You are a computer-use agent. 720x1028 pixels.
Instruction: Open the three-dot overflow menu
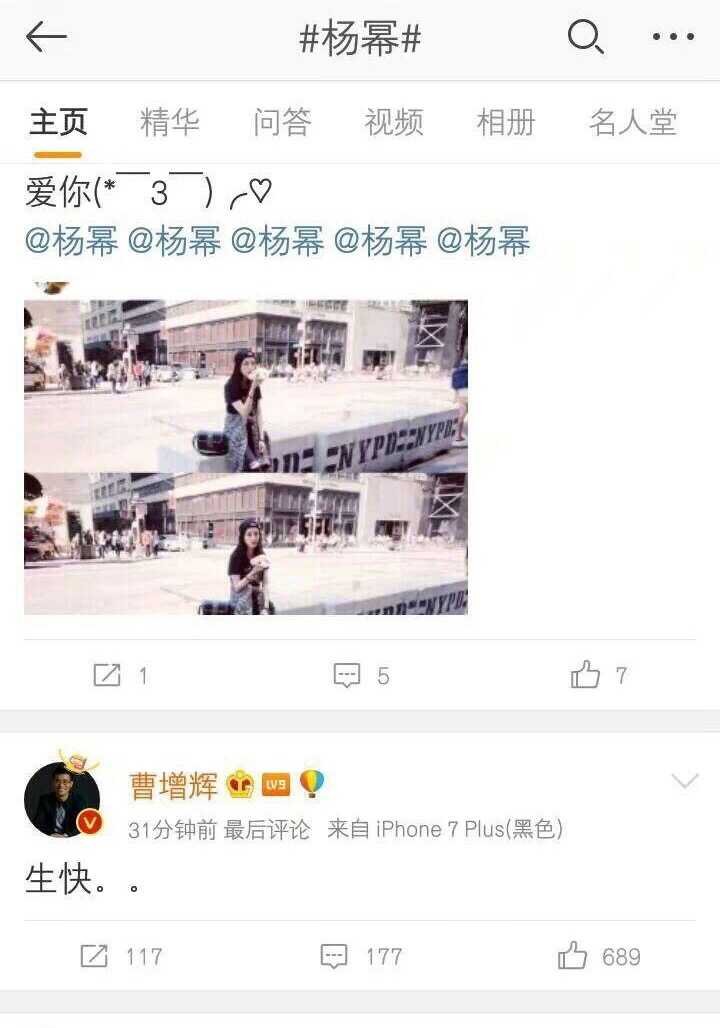(x=673, y=38)
